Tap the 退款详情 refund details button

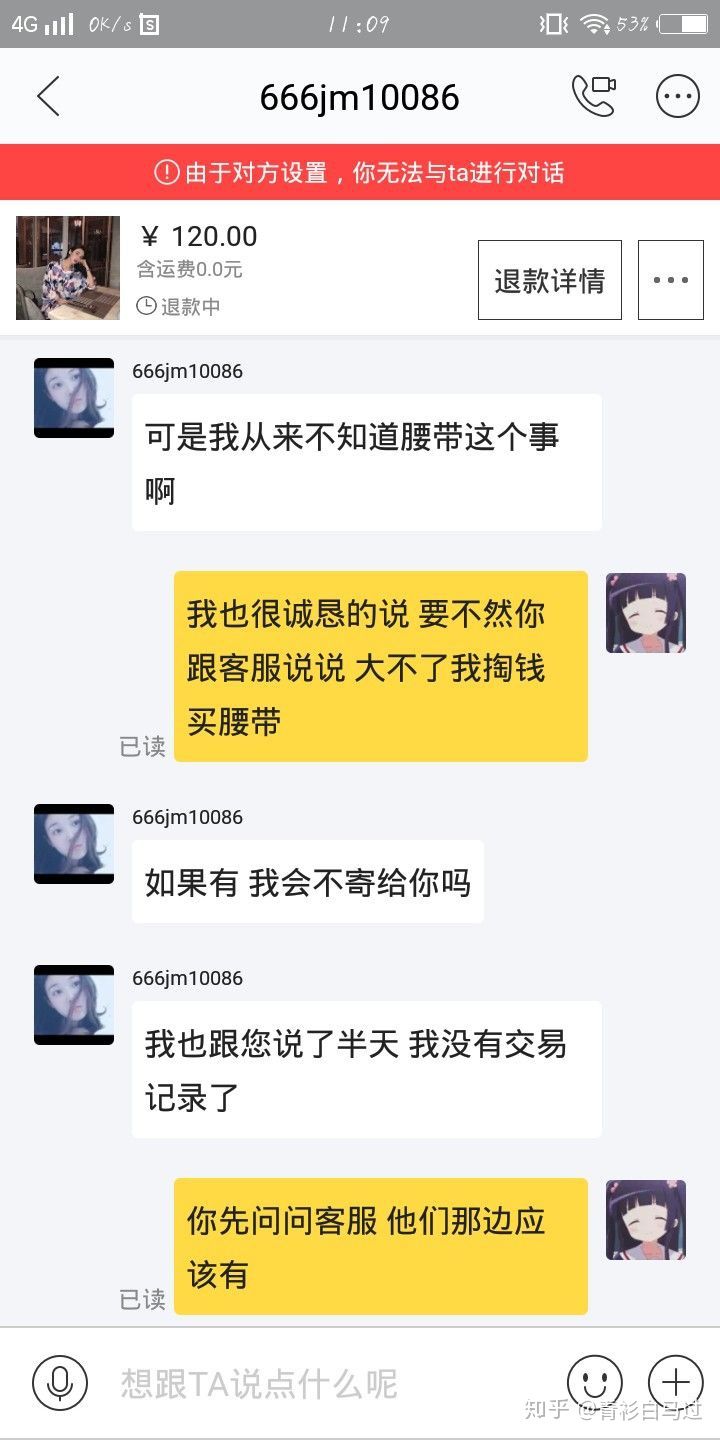click(549, 280)
